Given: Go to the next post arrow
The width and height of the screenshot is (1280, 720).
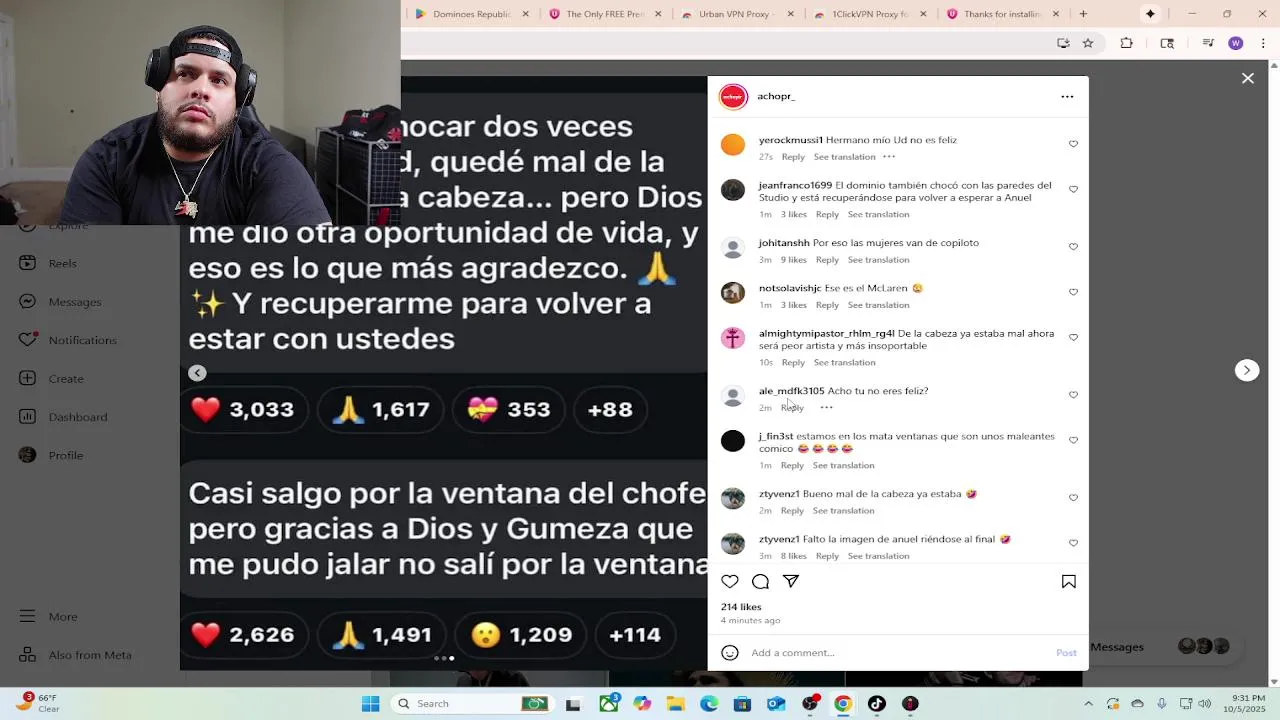Looking at the screenshot, I should point(1246,370).
